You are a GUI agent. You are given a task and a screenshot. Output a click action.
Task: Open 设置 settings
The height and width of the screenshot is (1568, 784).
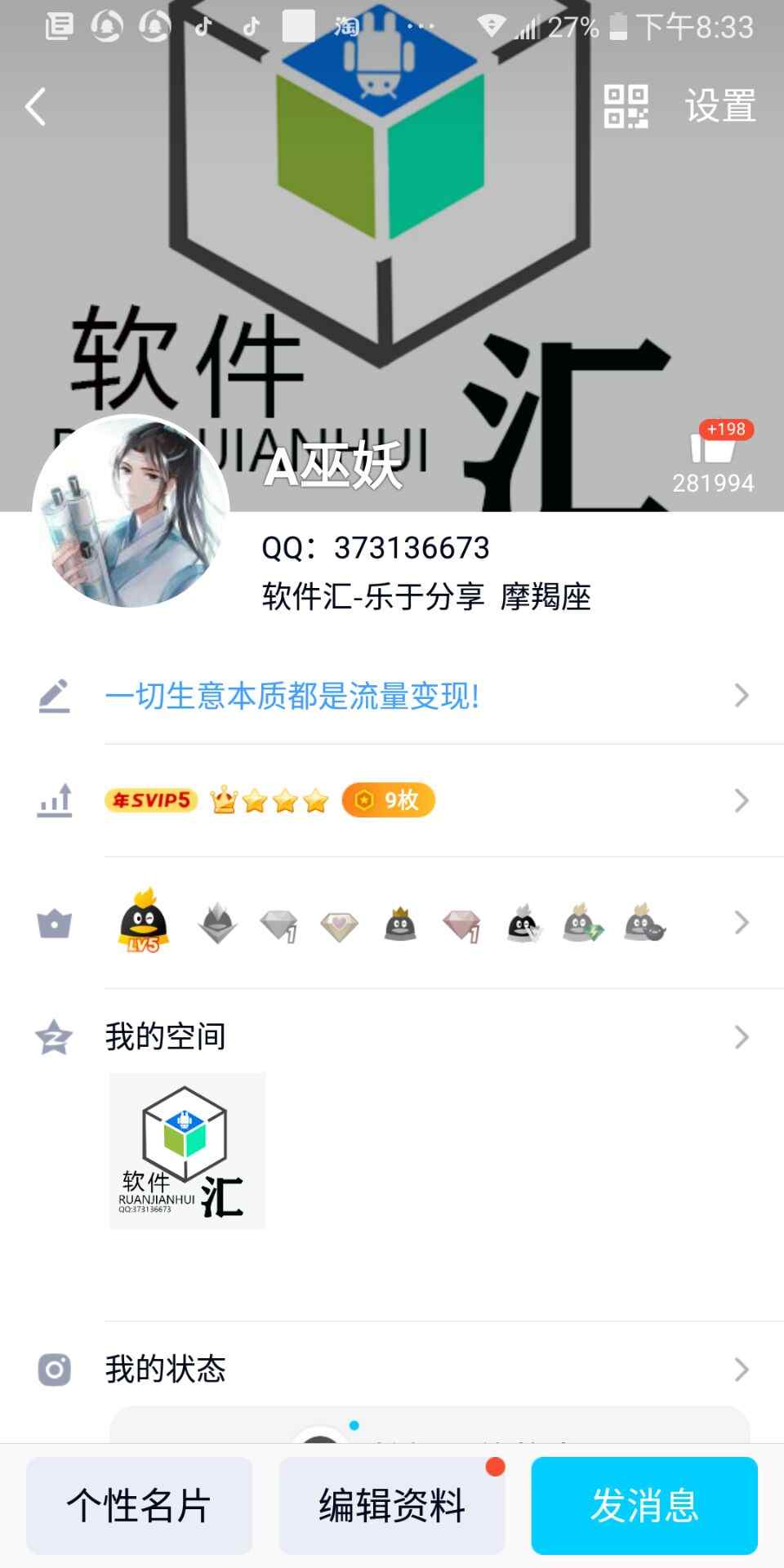tap(719, 107)
